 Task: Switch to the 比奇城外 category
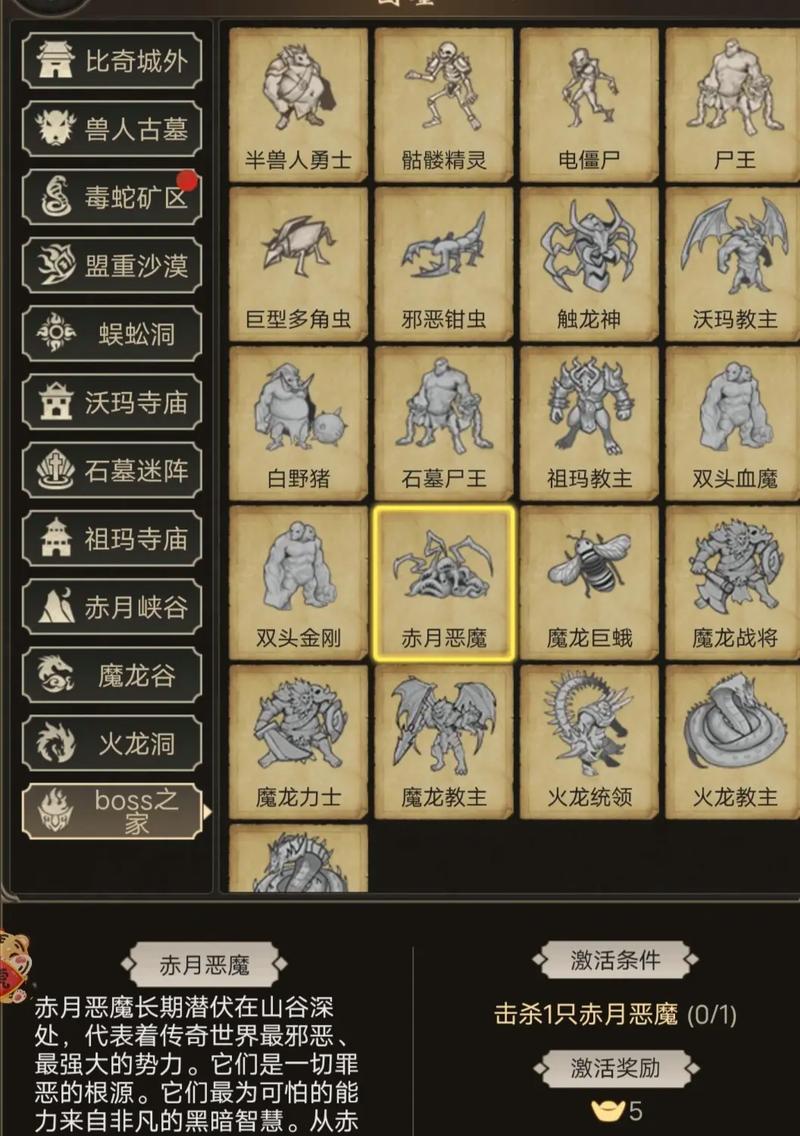click(111, 61)
